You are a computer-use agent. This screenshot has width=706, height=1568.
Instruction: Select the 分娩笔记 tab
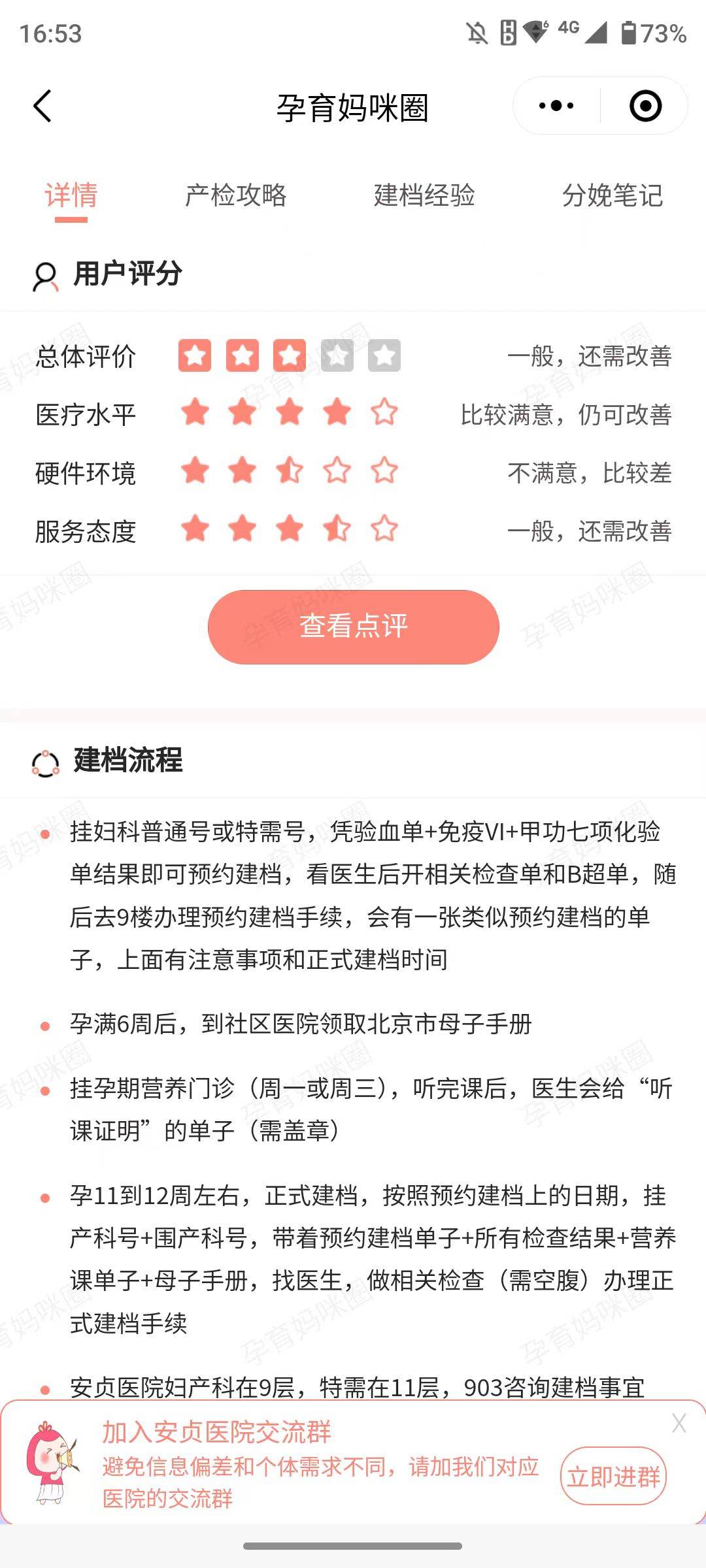tap(613, 195)
